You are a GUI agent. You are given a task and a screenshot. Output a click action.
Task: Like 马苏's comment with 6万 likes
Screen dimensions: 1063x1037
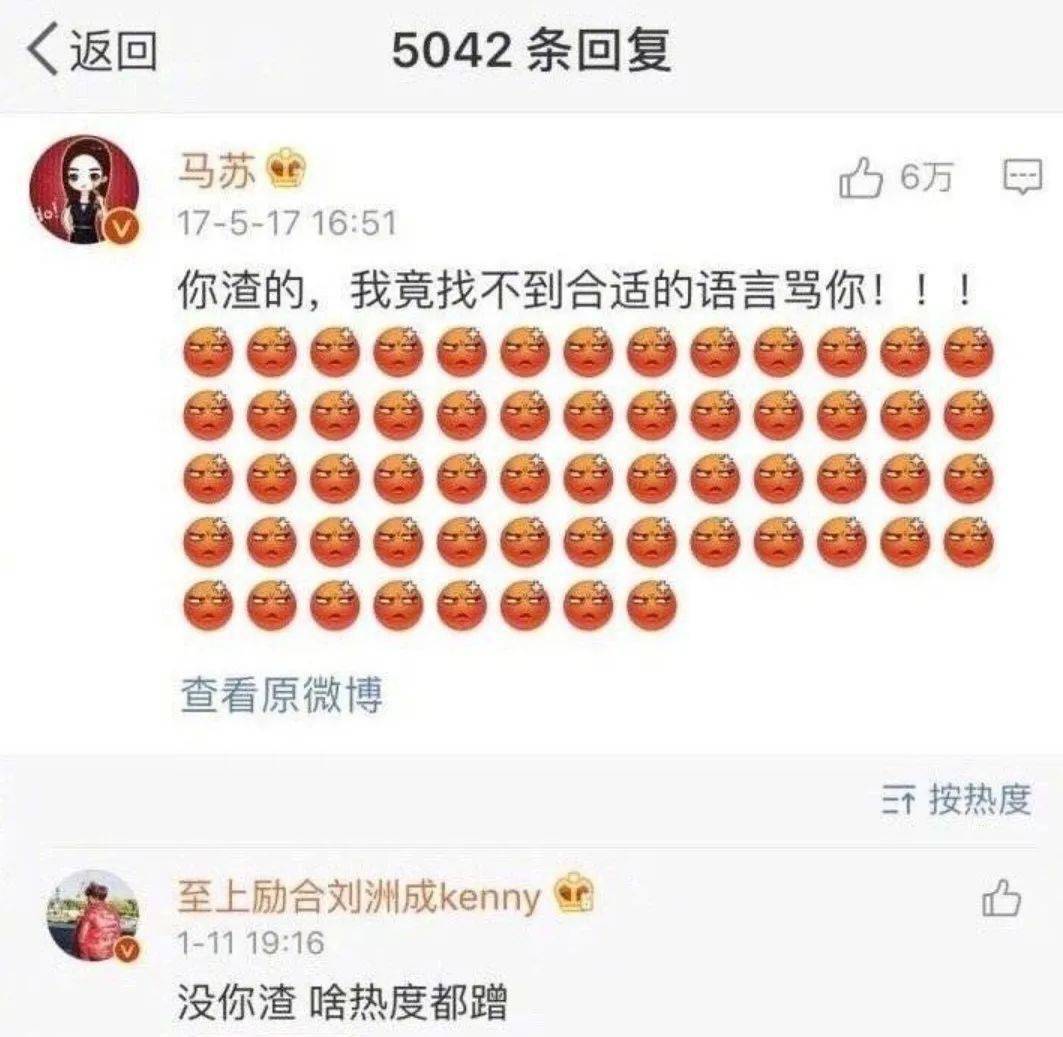pos(861,180)
